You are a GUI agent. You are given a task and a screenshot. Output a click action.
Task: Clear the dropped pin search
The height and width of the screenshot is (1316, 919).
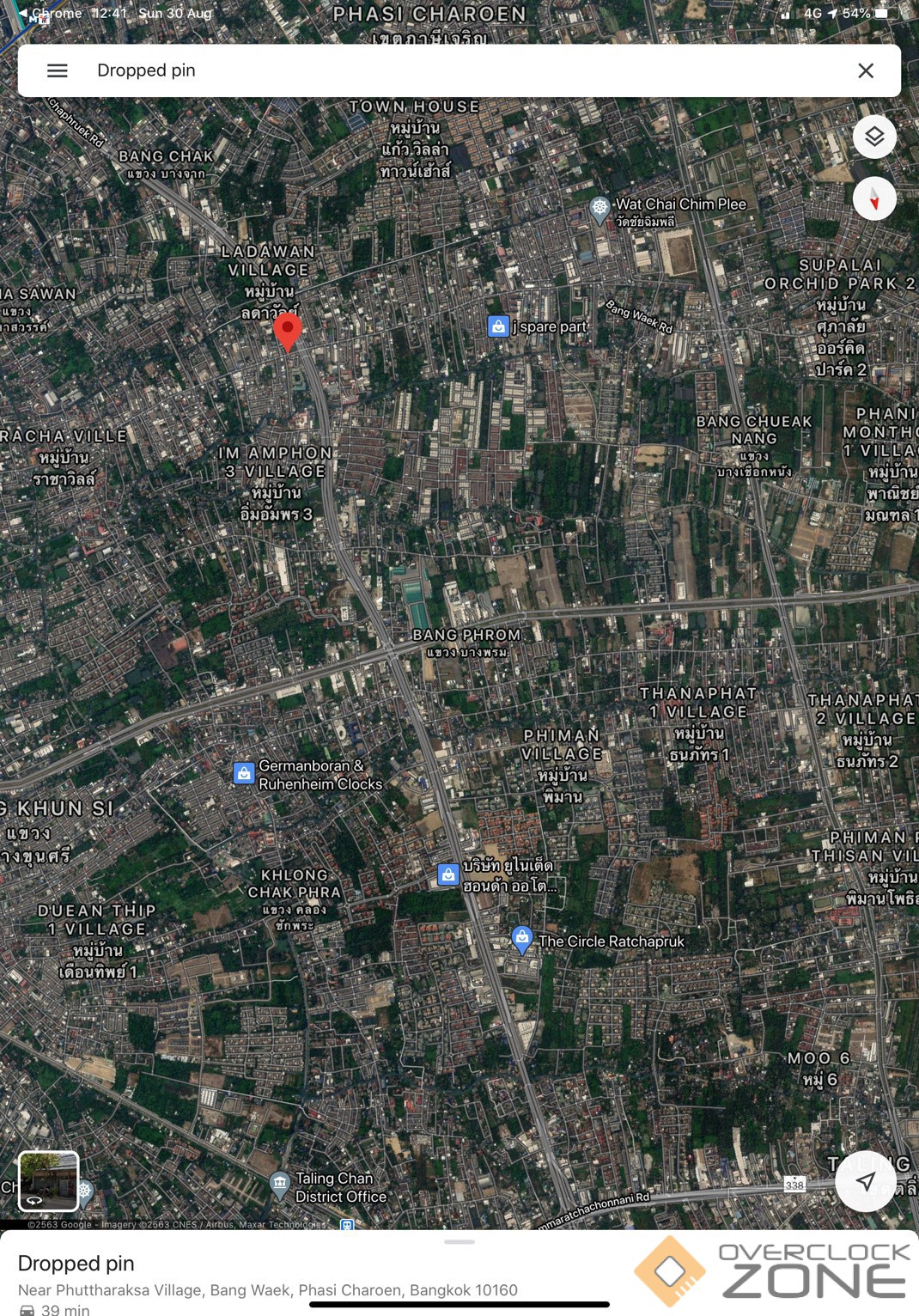pos(866,70)
